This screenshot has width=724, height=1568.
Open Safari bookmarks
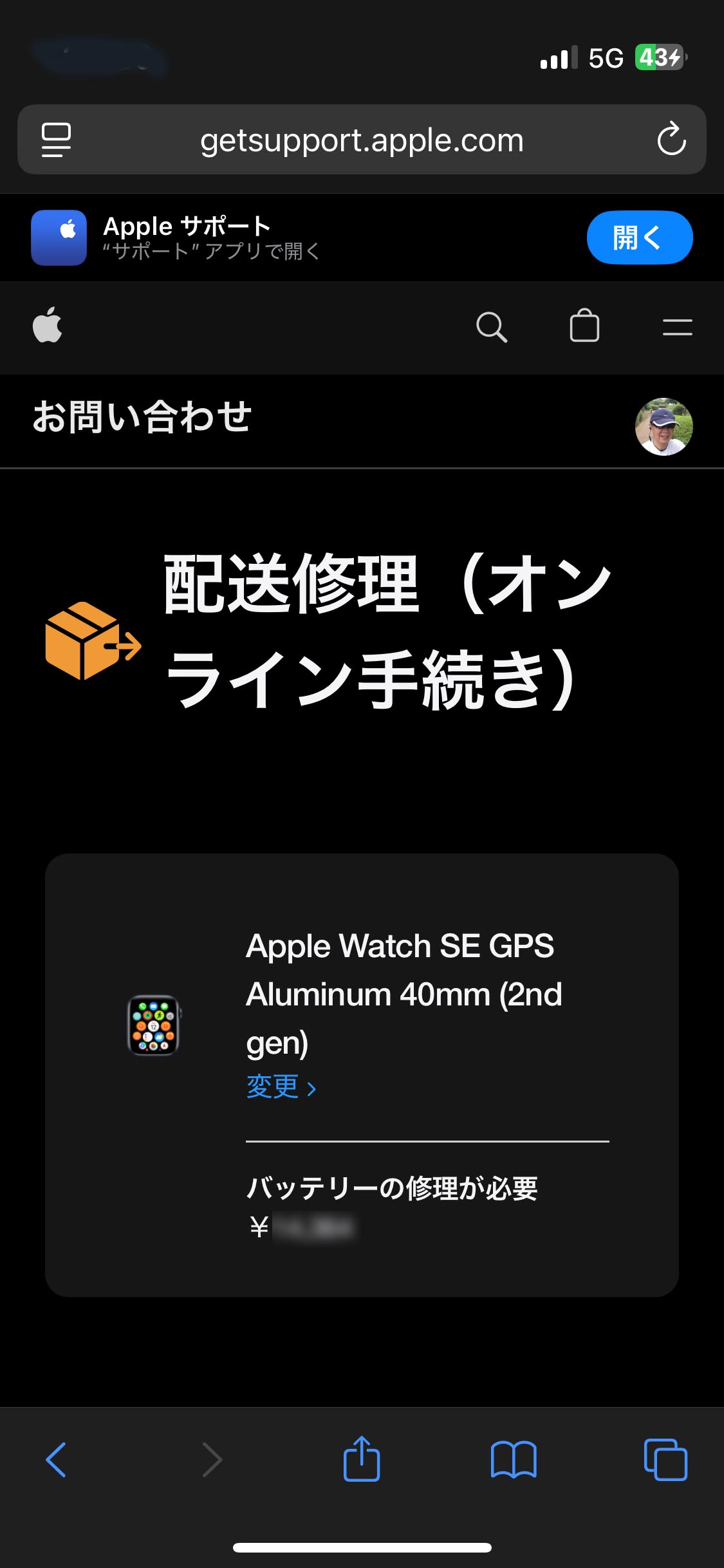514,1459
